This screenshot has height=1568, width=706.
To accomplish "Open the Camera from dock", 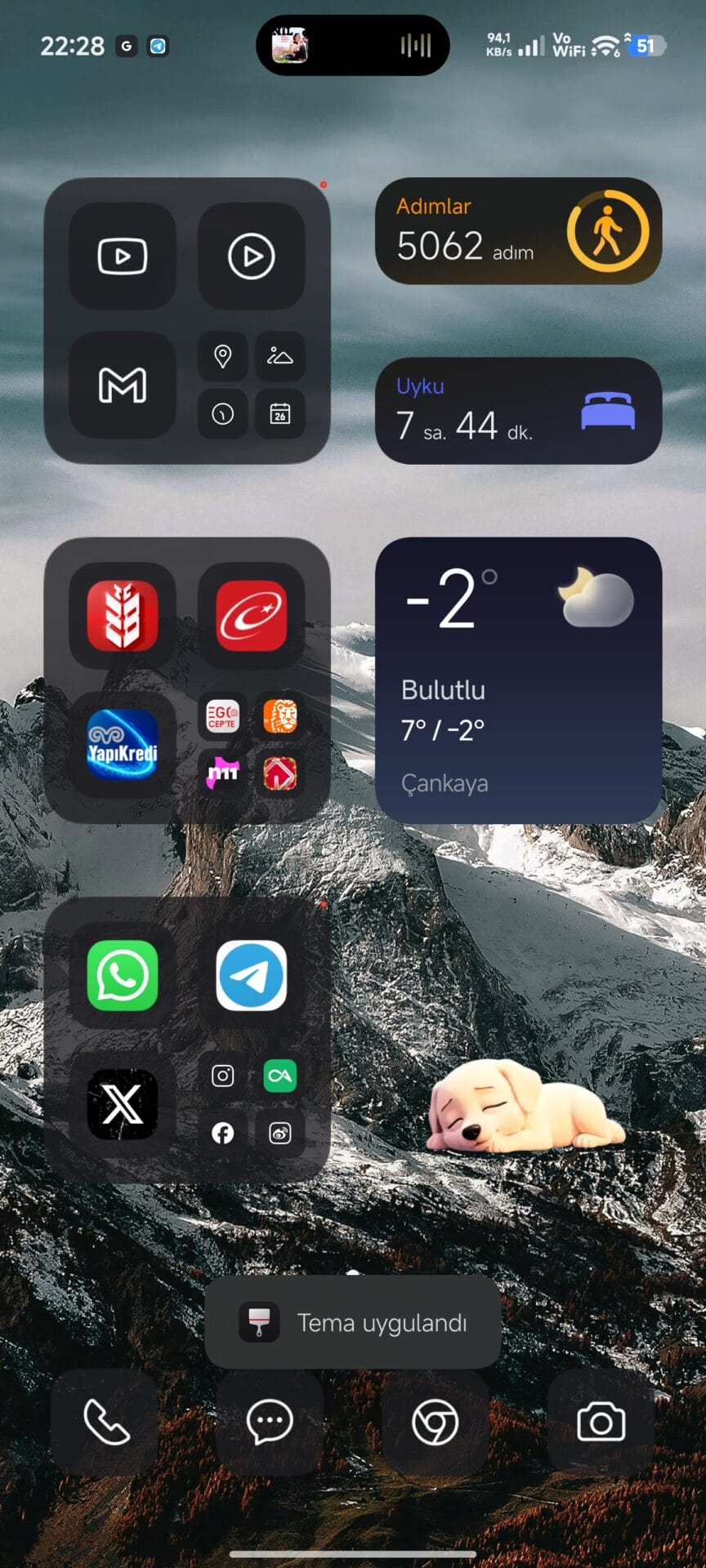I will coord(601,1423).
